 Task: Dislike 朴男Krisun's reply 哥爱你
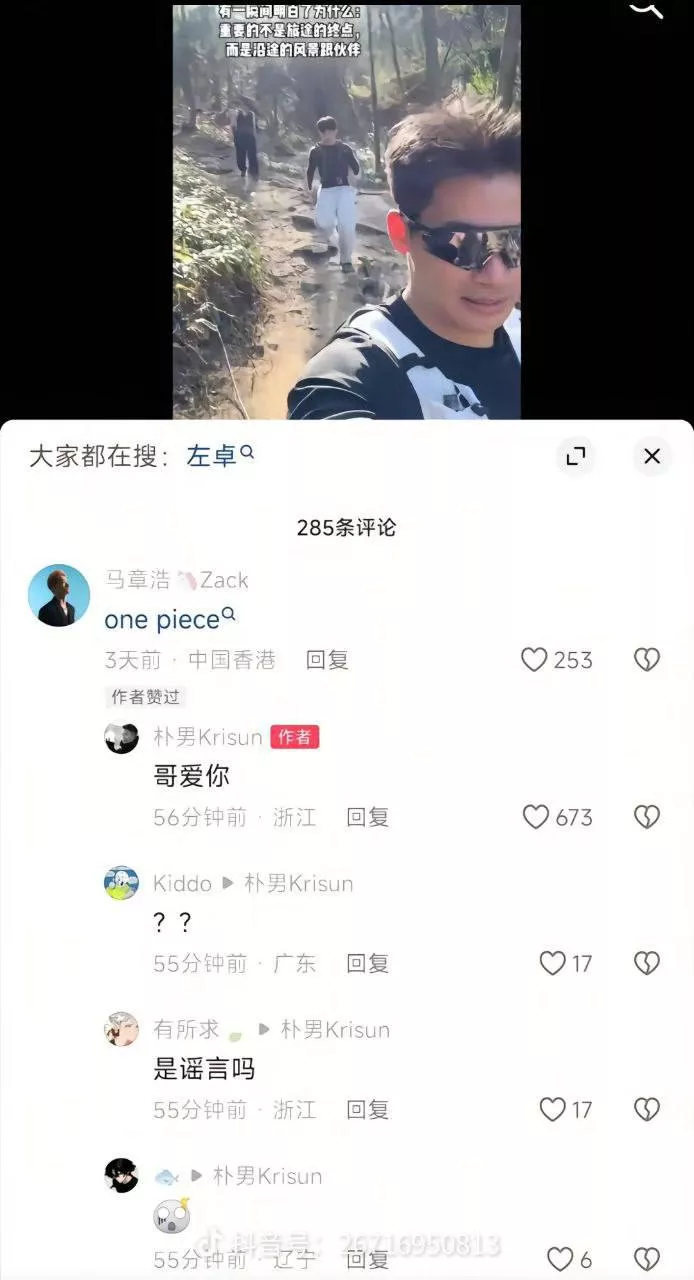tap(647, 817)
